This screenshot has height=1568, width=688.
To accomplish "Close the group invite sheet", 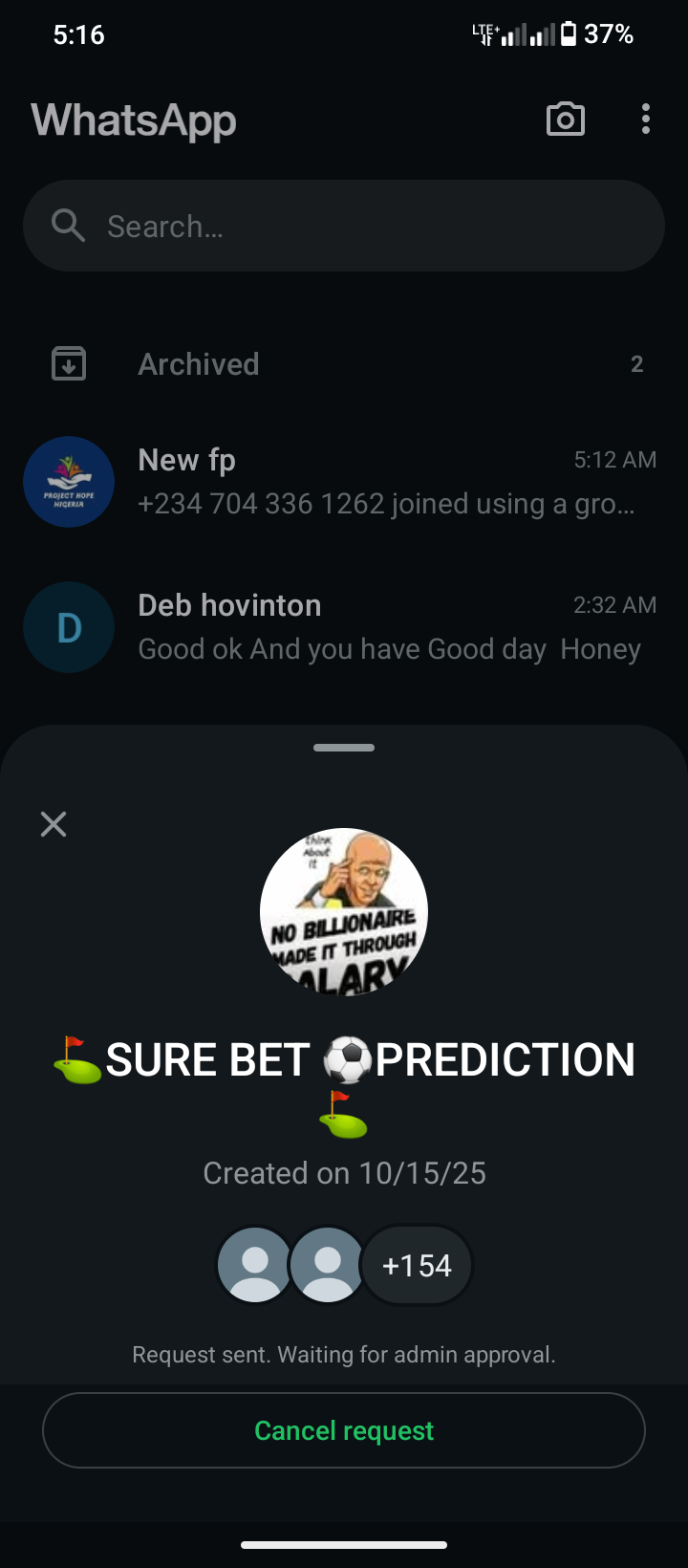I will pyautogui.click(x=54, y=824).
